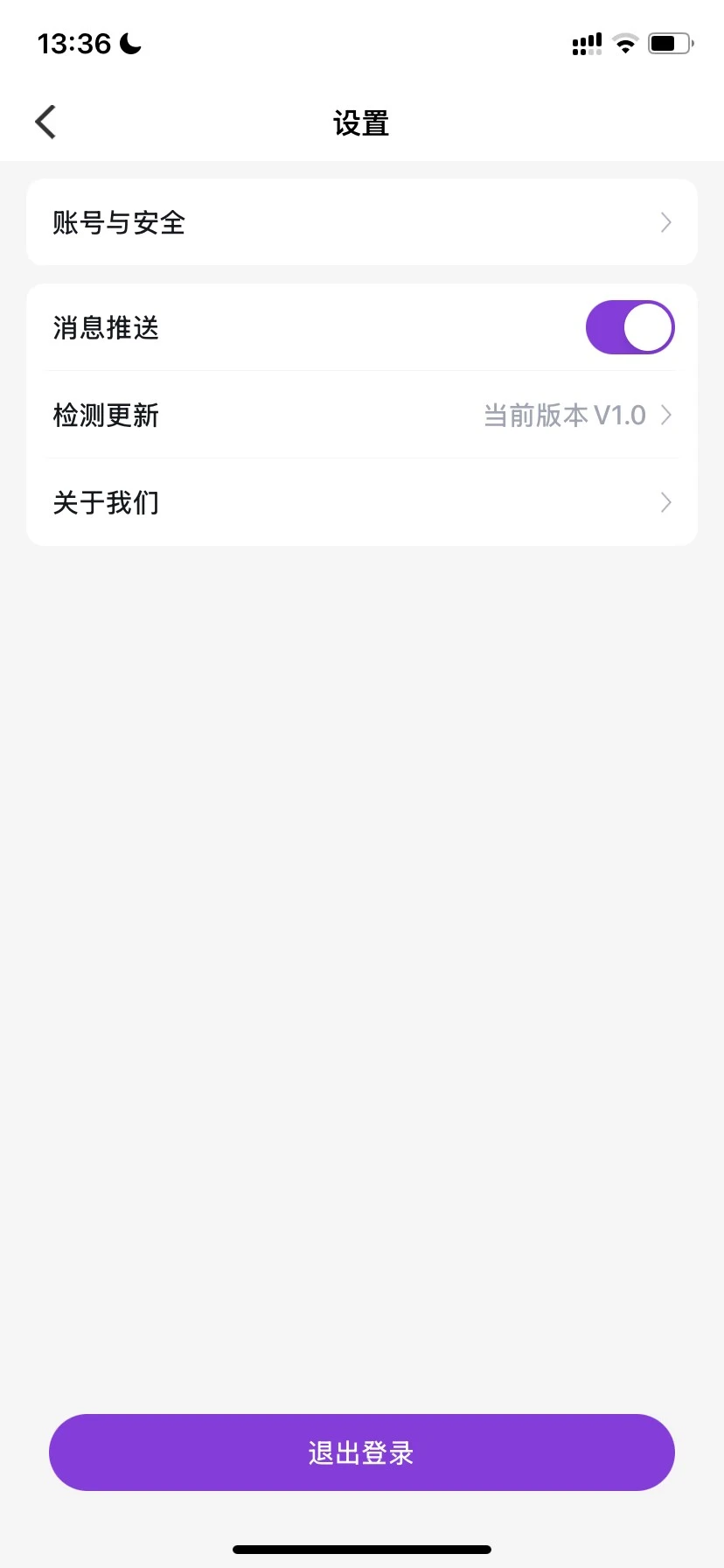
Task: Open the 检测更新 update check via chevron
Action: coord(665,415)
